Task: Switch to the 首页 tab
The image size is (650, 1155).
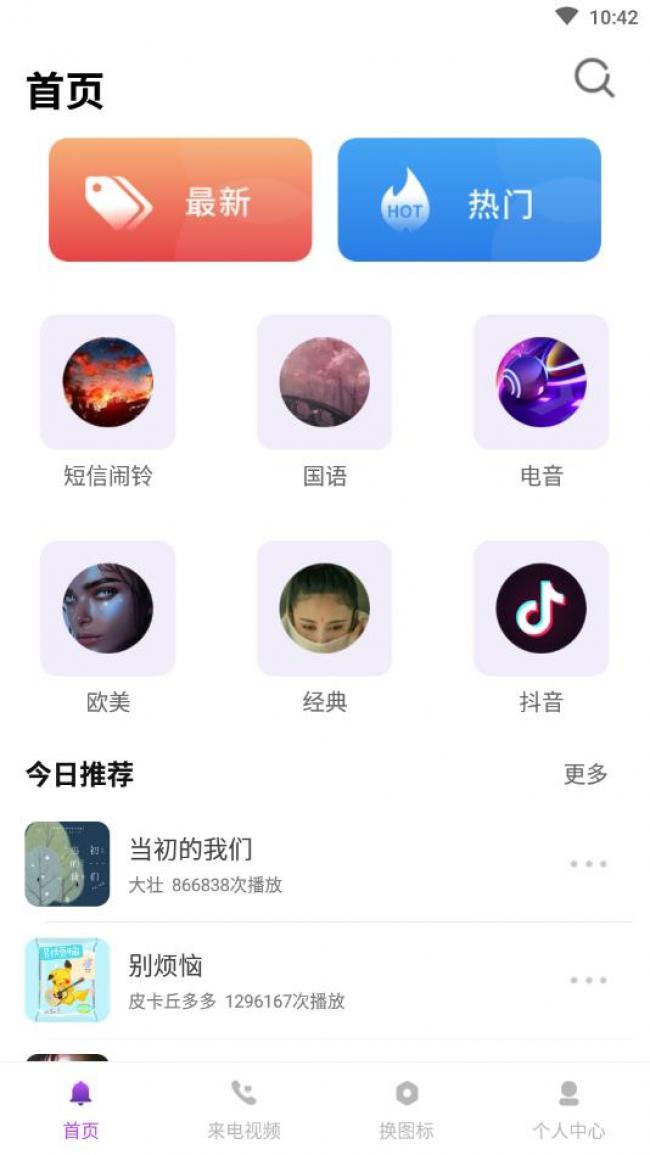Action: [81, 1110]
